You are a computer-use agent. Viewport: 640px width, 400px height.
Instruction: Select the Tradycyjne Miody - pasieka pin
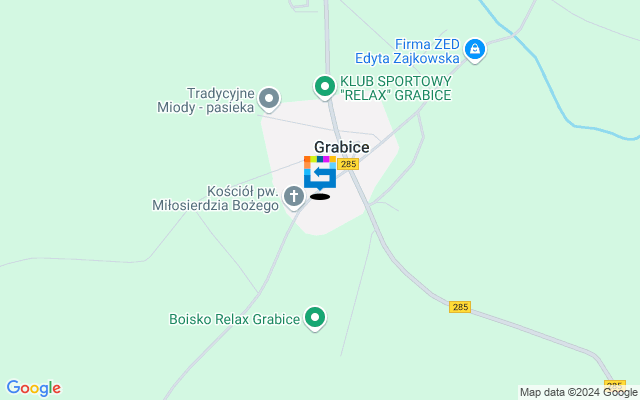click(269, 98)
